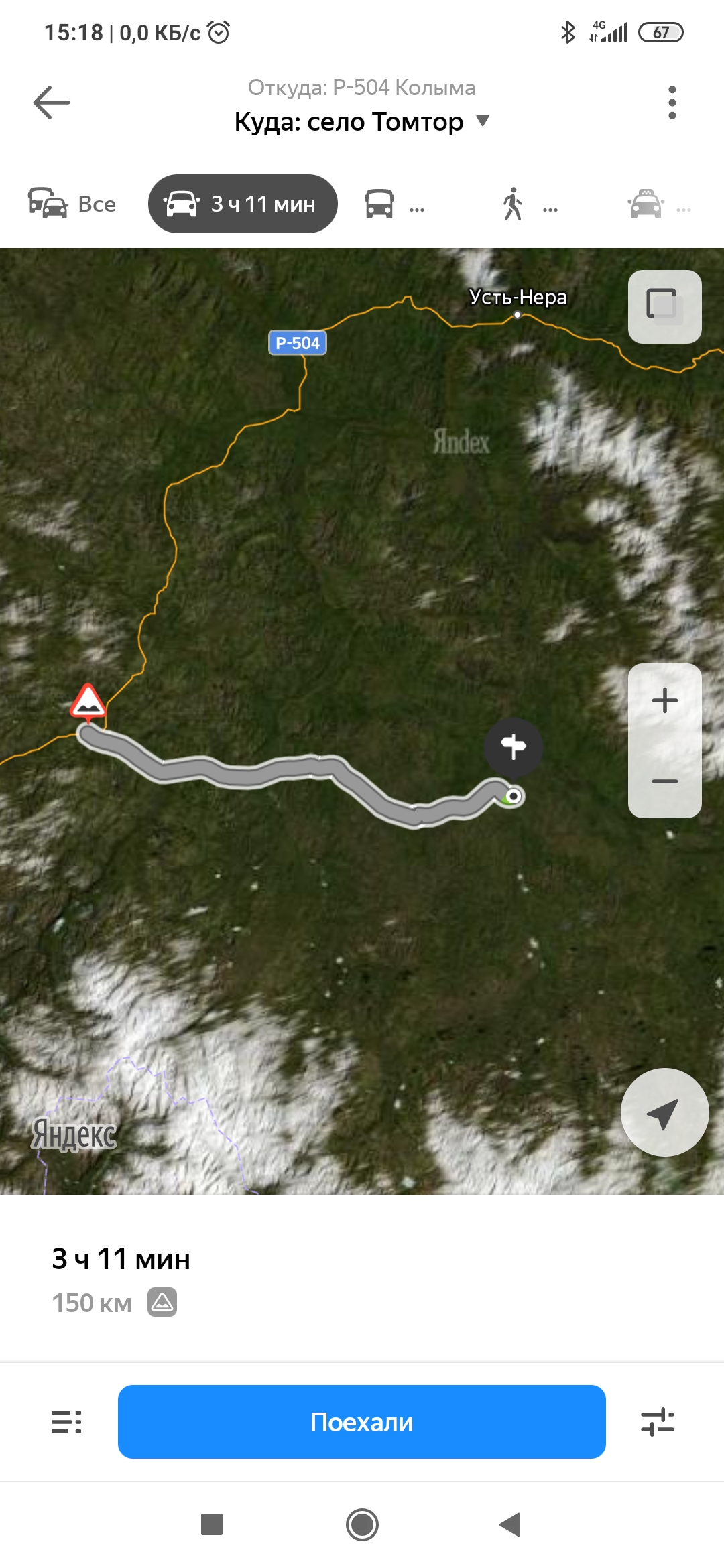Switch to the bus route tab
Screen dimensions: 724x1568
pos(394,204)
